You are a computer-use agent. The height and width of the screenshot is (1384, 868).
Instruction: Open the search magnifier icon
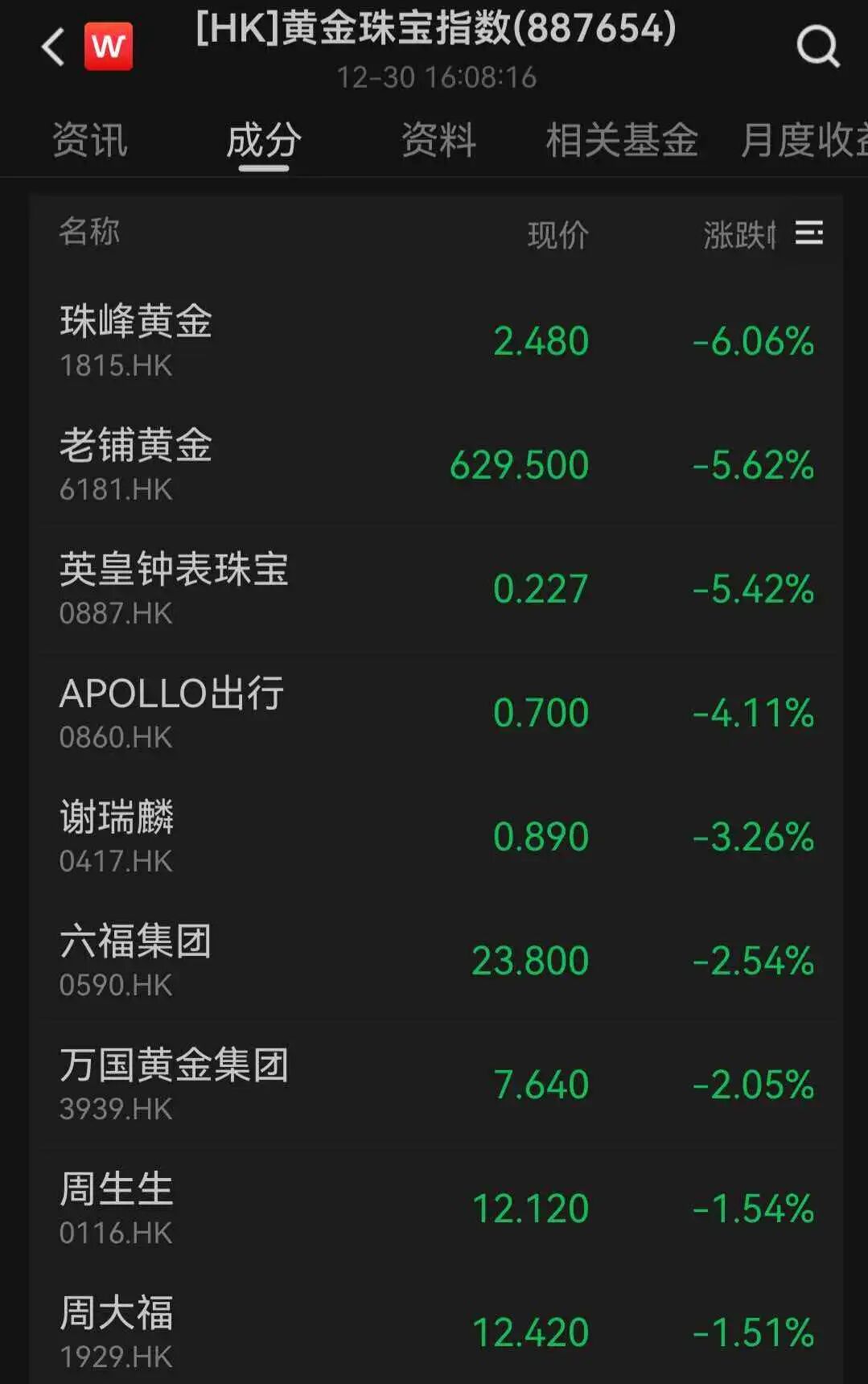pyautogui.click(x=817, y=47)
